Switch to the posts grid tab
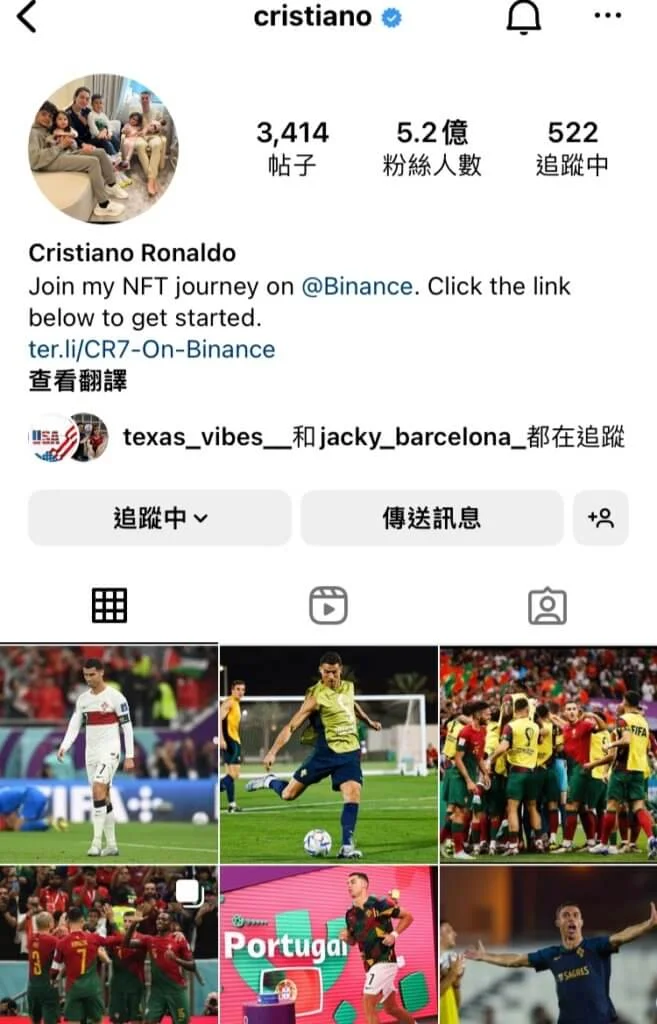This screenshot has width=657, height=1024. 109,605
